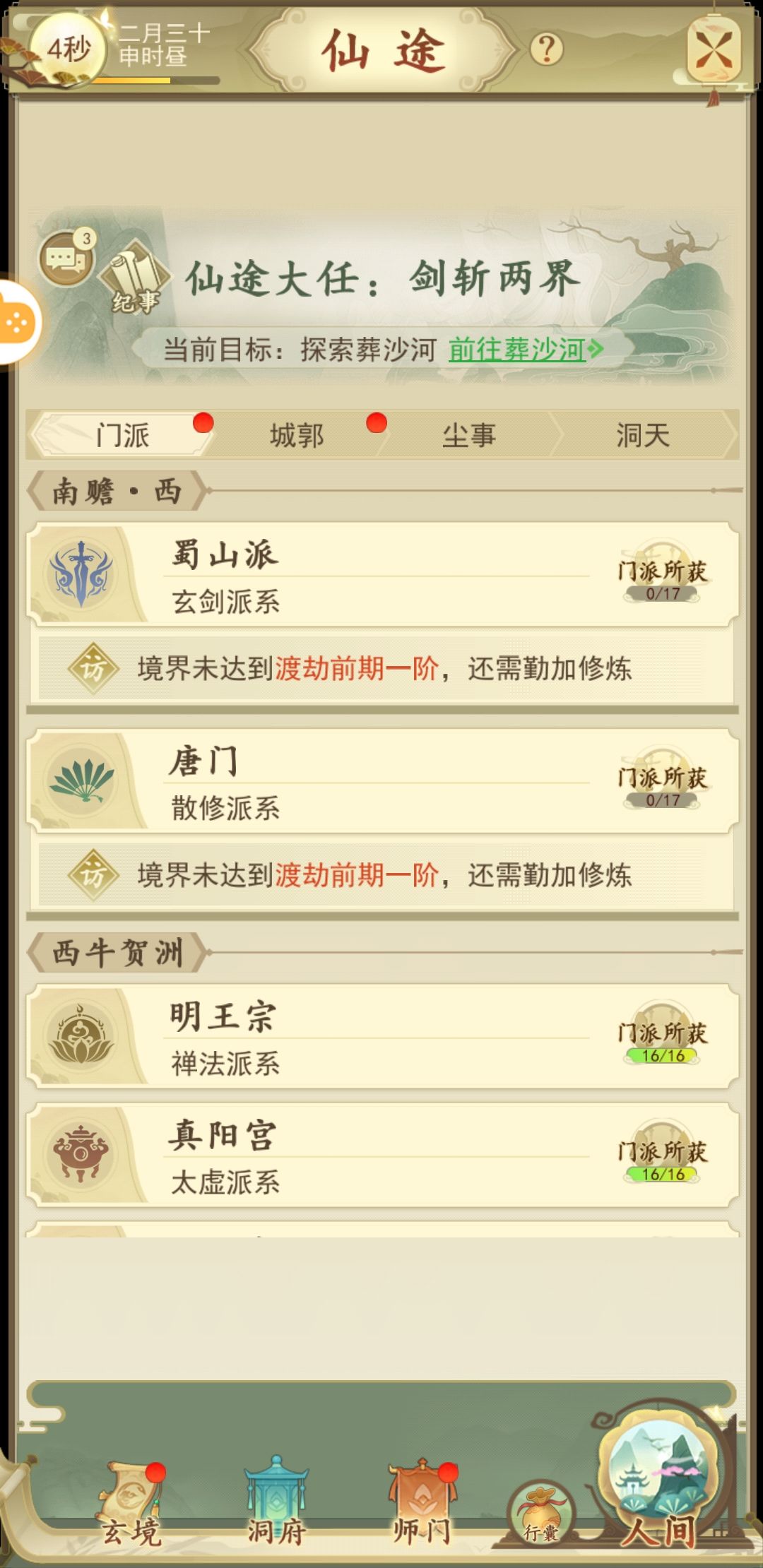
Task: Go to 洞府 in bottom navigation
Action: pyautogui.click(x=276, y=1502)
